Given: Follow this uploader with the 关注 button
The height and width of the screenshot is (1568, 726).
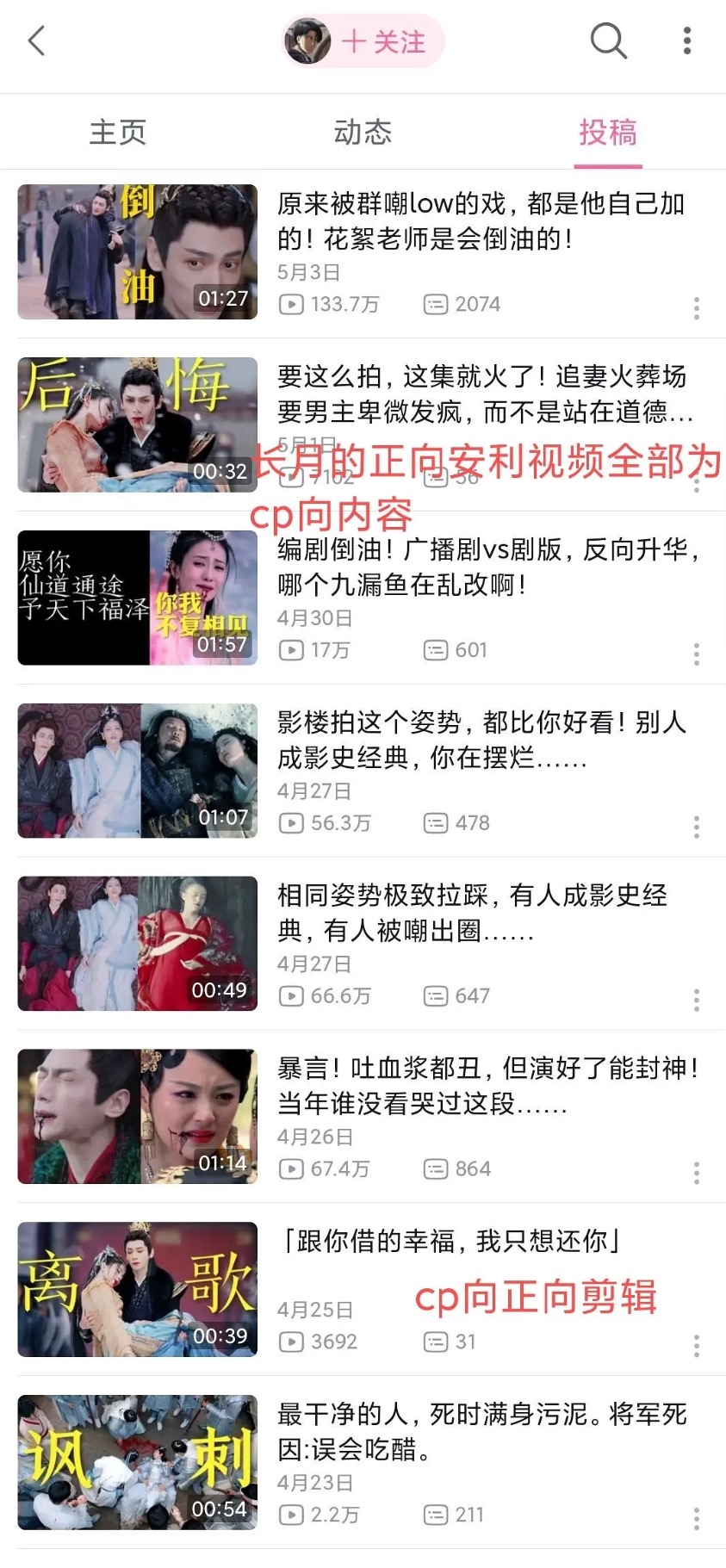Looking at the screenshot, I should (x=382, y=41).
